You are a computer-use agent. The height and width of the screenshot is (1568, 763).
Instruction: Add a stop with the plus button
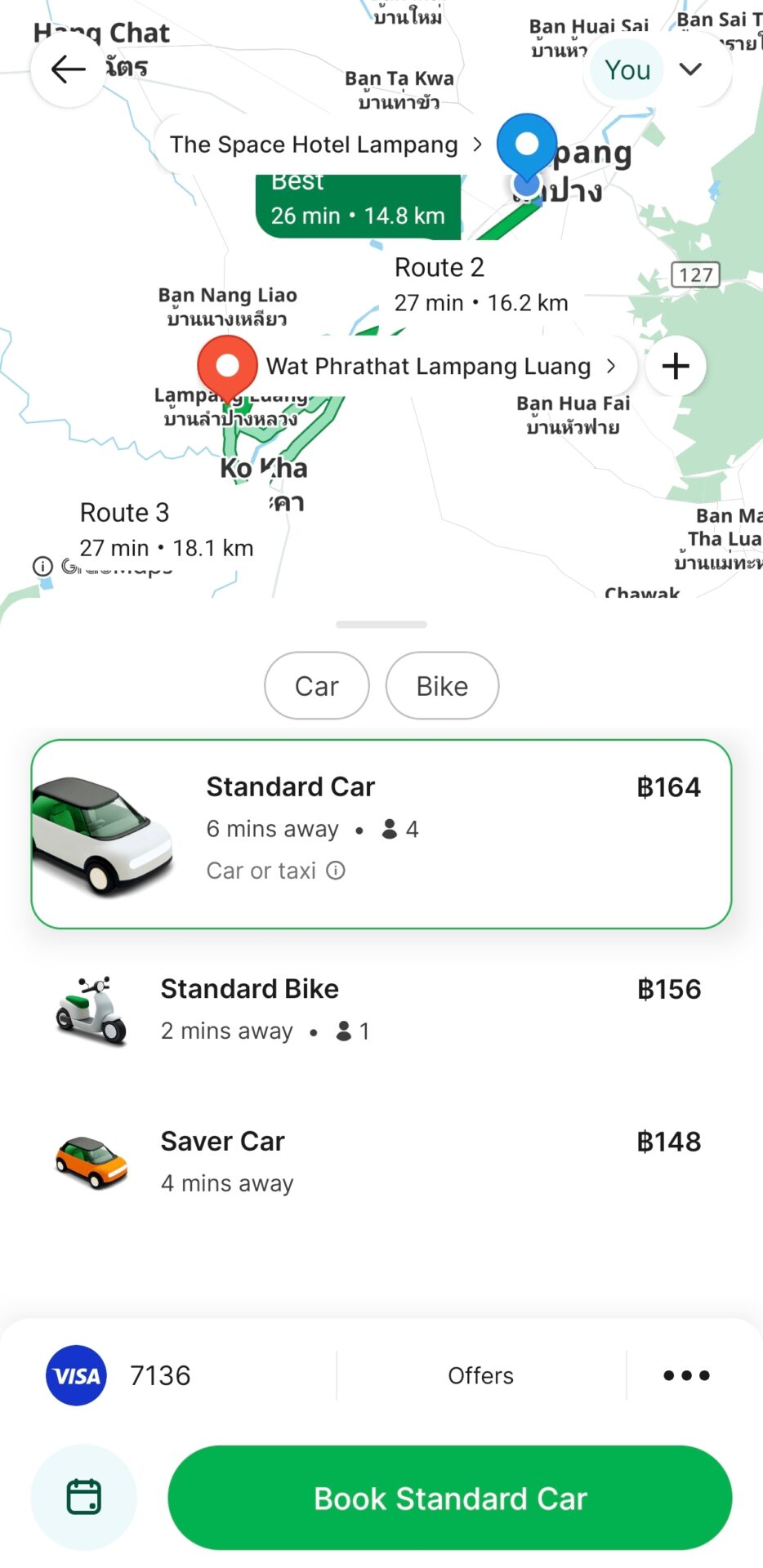coord(676,366)
